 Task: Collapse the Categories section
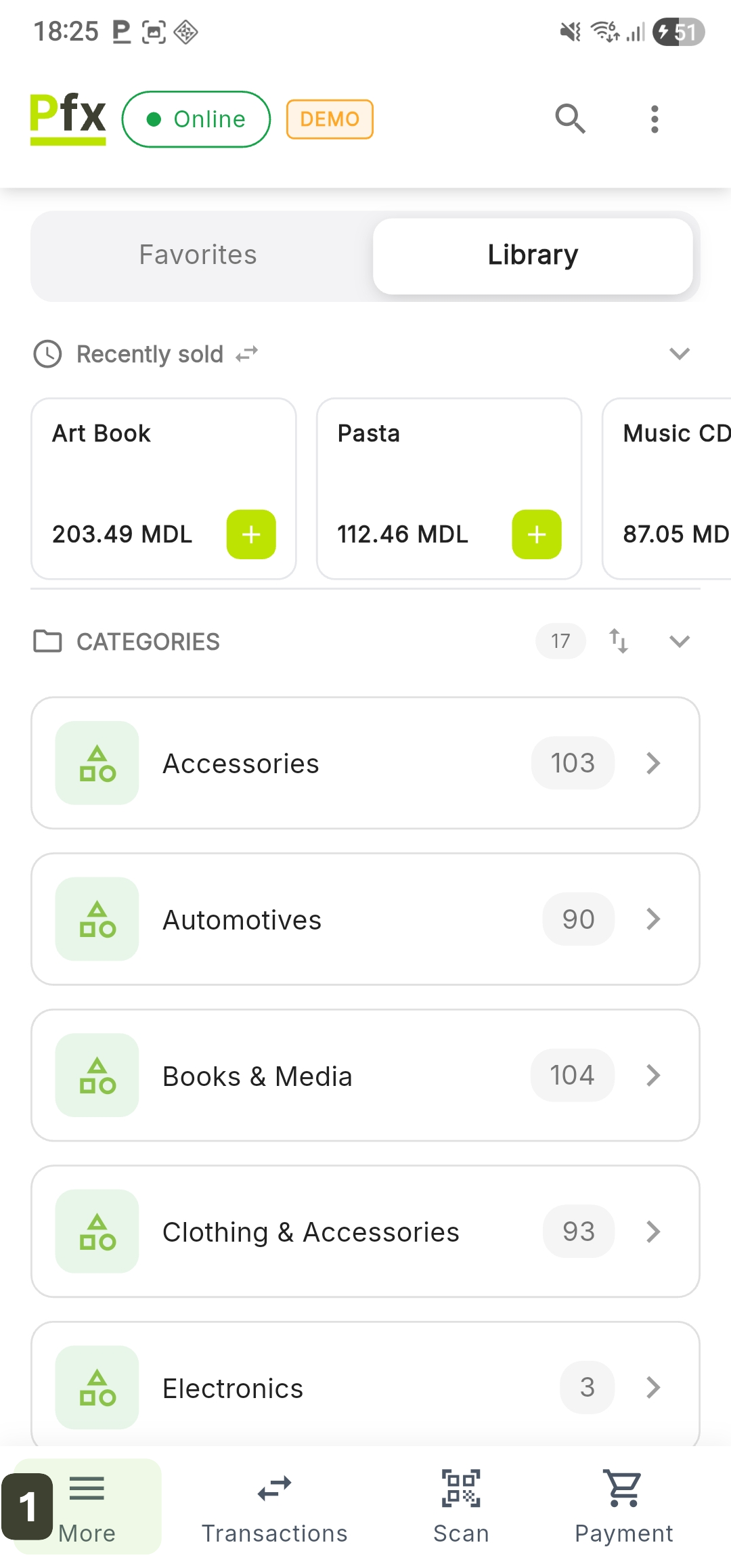679,641
